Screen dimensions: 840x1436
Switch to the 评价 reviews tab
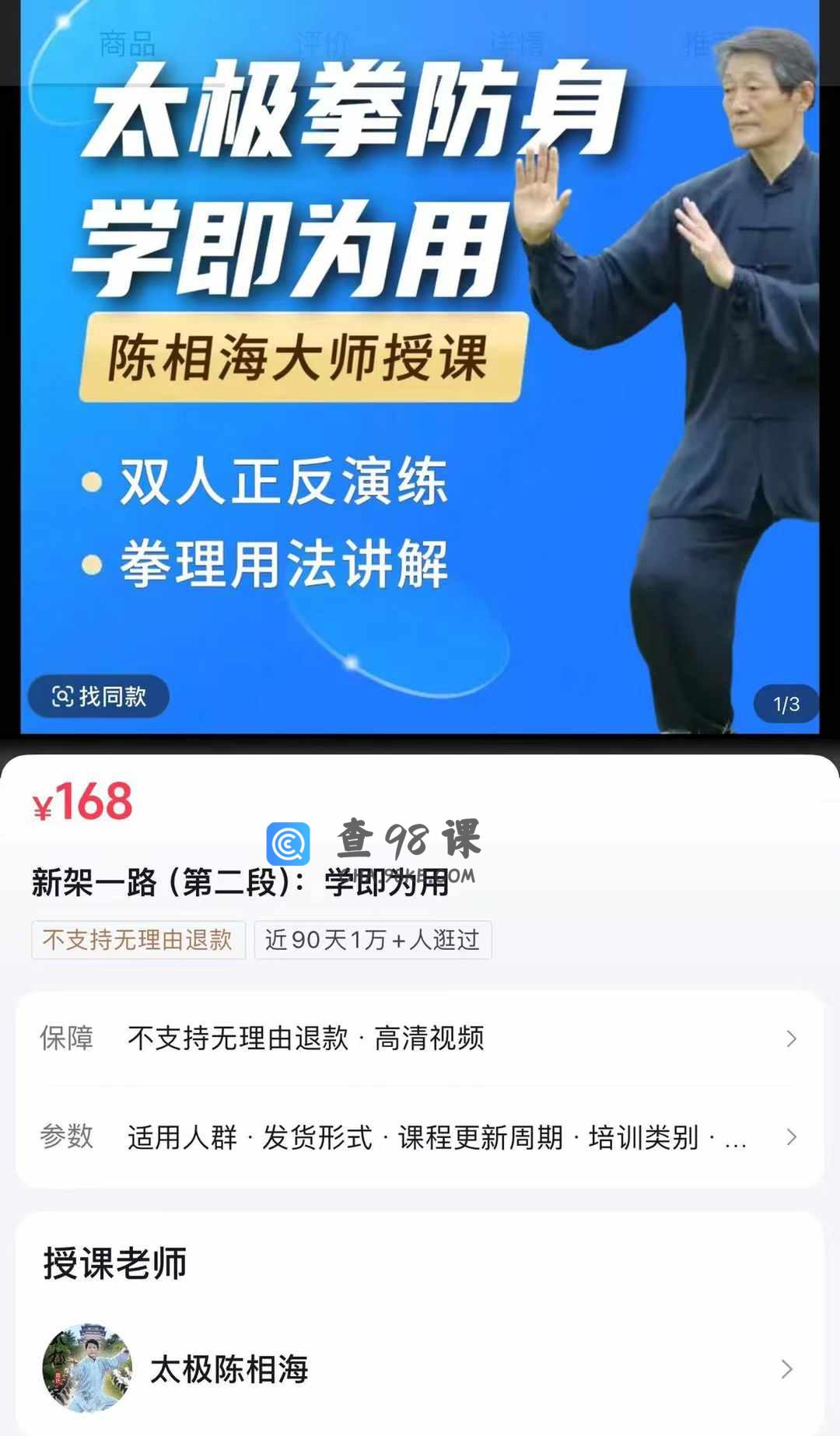322,44
